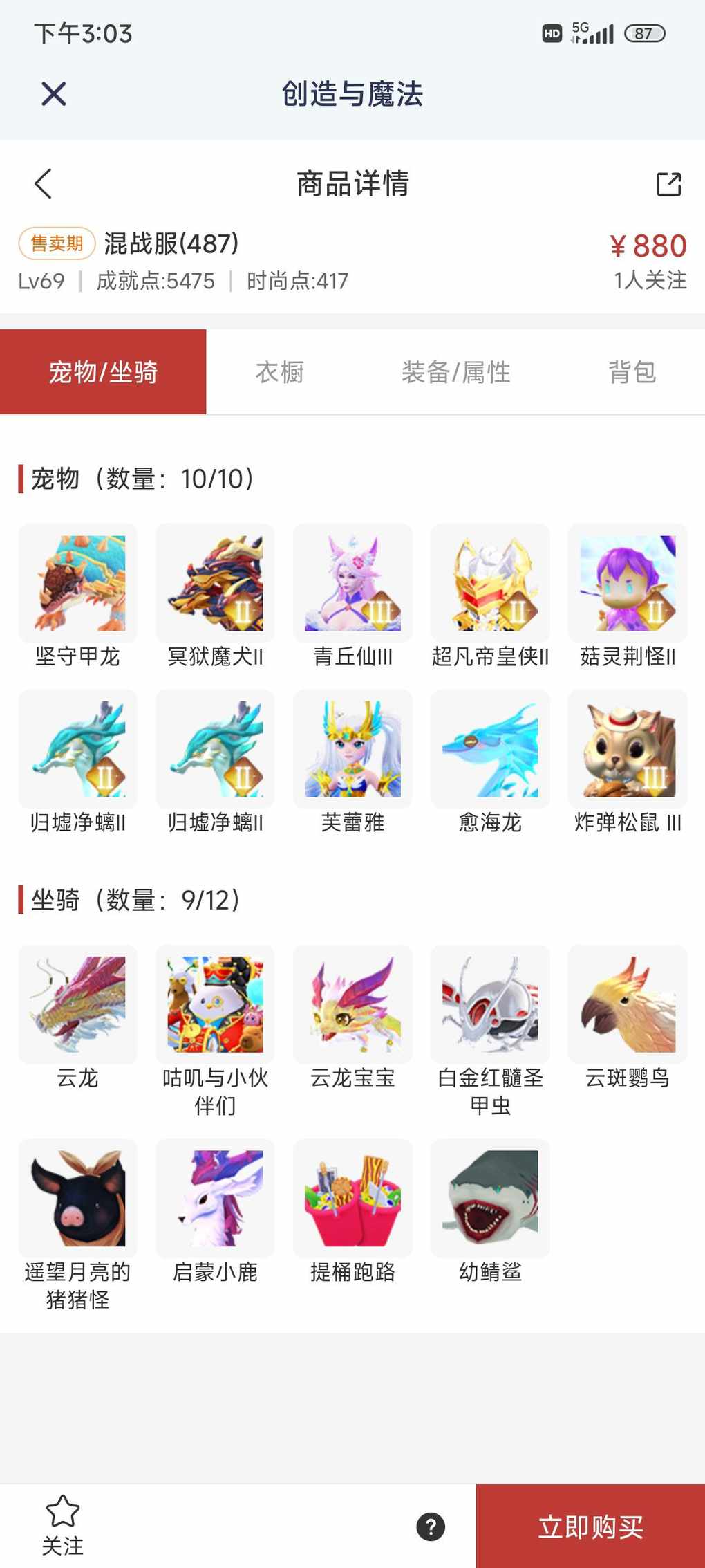705x1568 pixels.
Task: Follow this listing with 关注 star
Action: coord(63,1524)
